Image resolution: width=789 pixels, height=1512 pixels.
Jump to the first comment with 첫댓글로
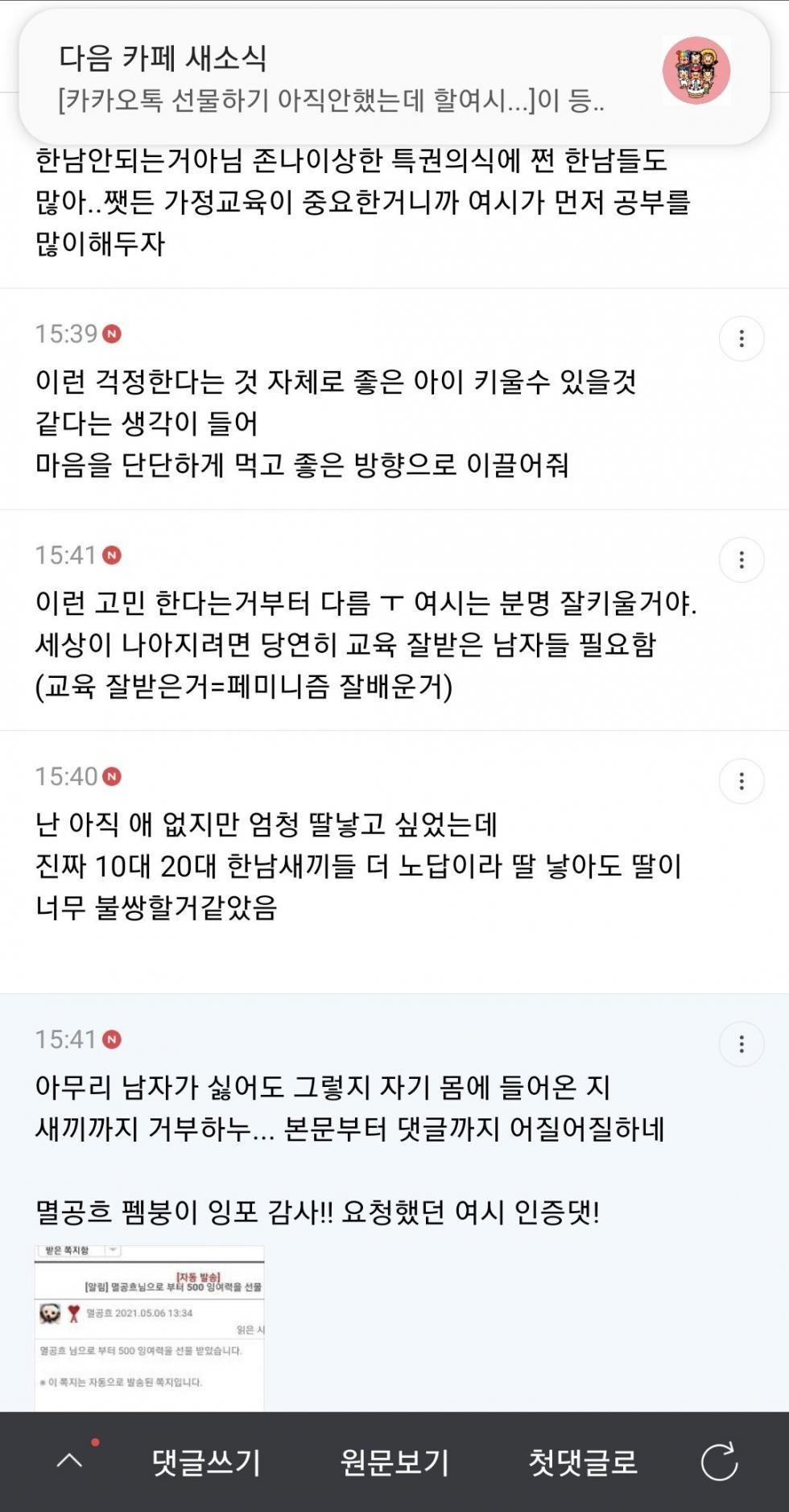(x=582, y=1461)
